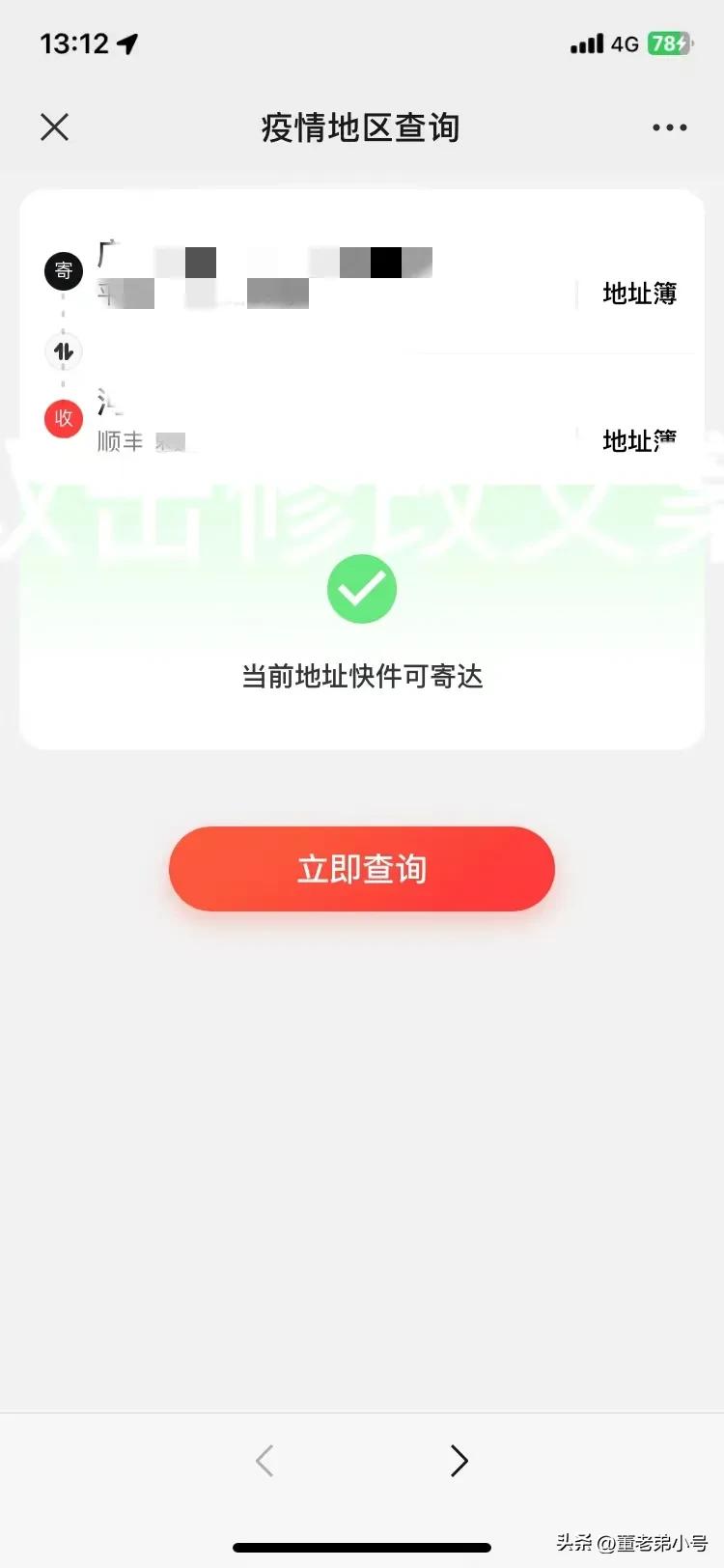Open the three-dot more options menu
724x1568 pixels.
click(x=670, y=126)
